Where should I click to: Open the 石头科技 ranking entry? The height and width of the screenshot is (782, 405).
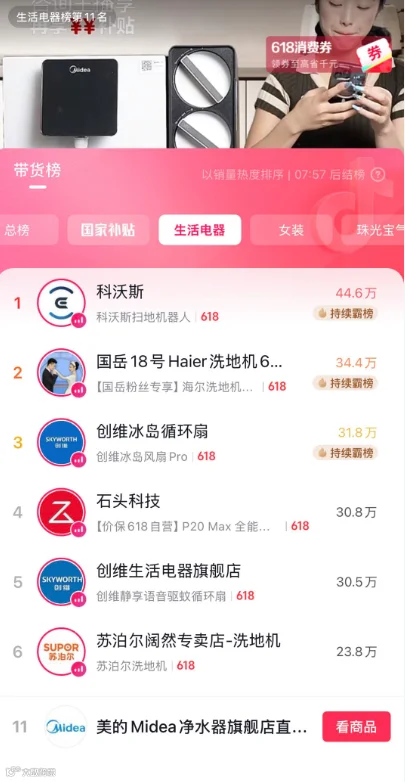coord(202,512)
